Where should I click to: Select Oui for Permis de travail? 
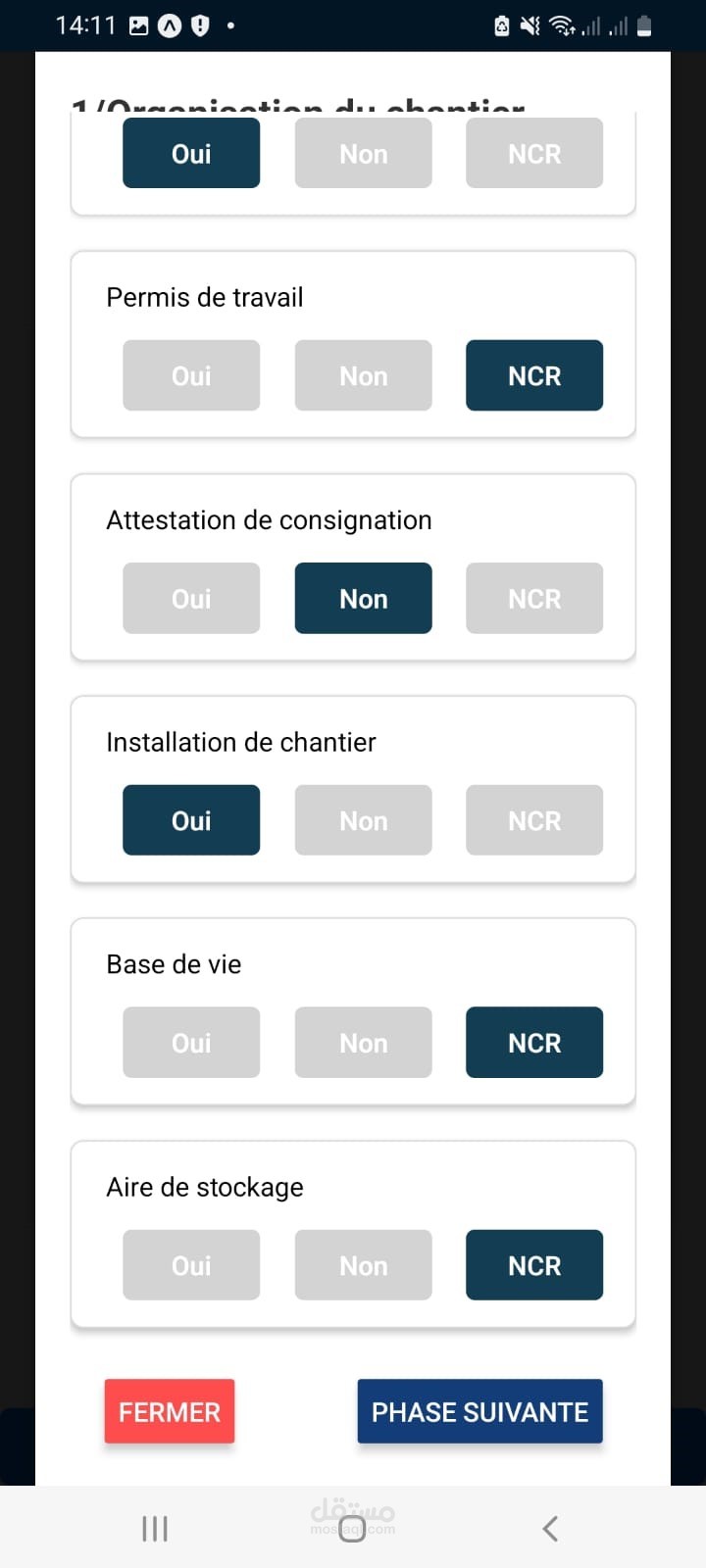click(x=191, y=375)
